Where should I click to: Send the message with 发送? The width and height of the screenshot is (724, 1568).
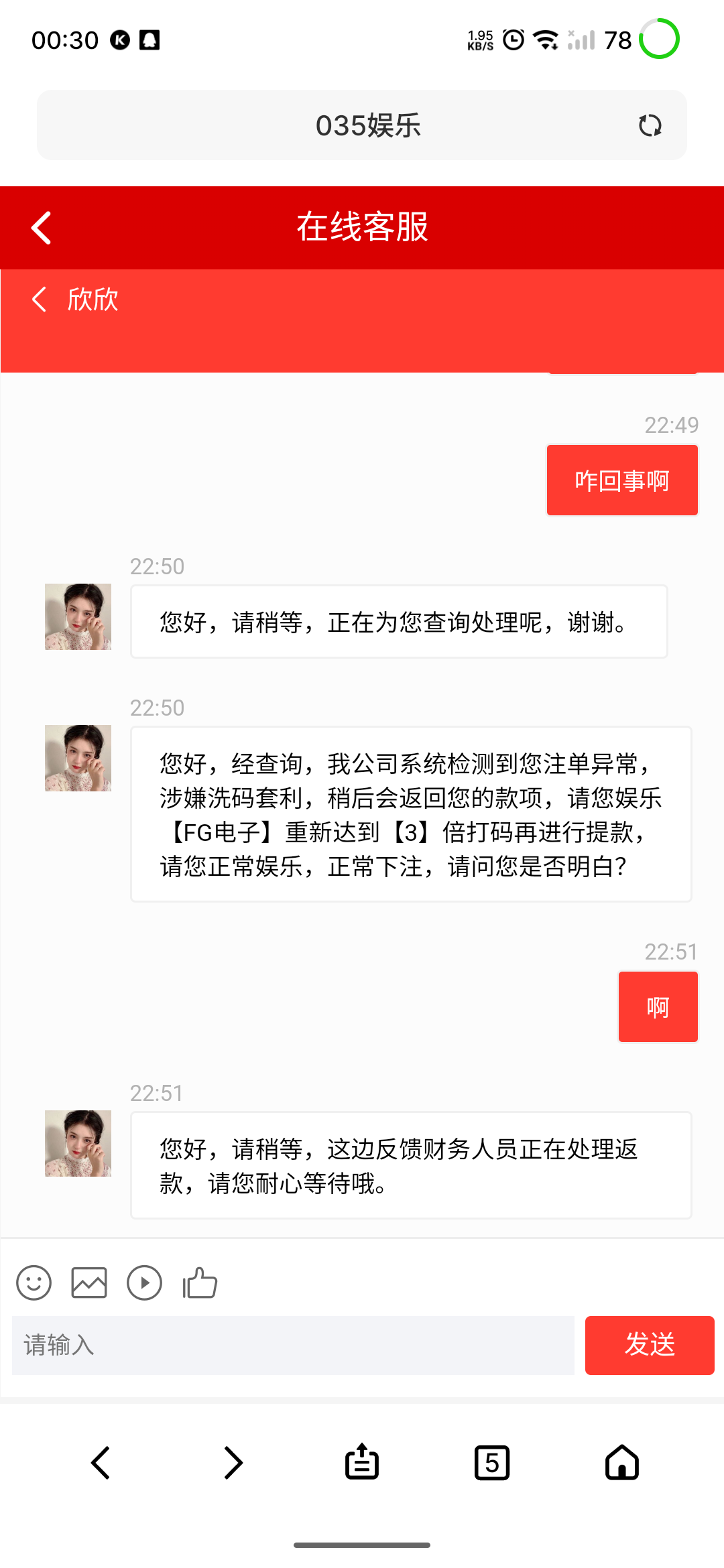coord(649,1345)
